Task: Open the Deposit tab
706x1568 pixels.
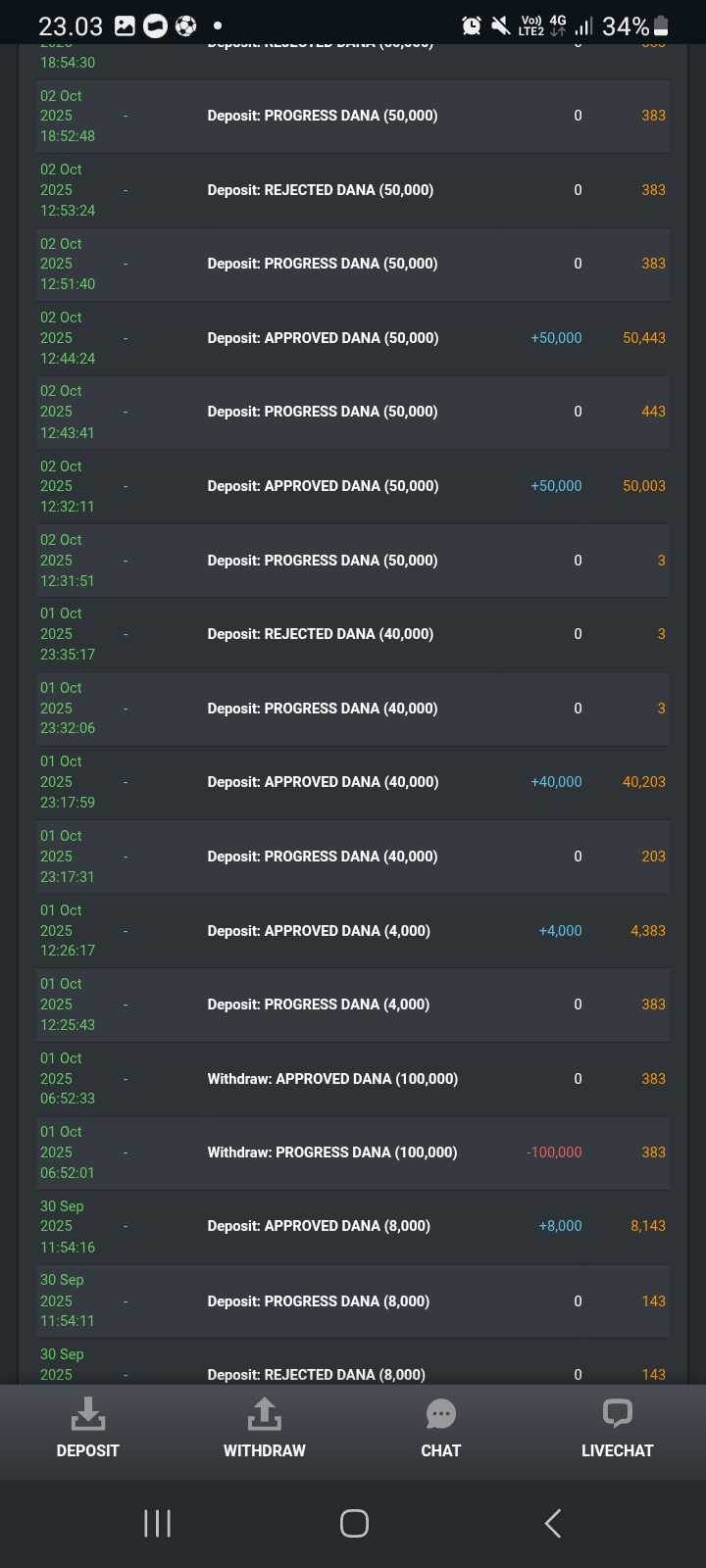Action: [87, 1429]
